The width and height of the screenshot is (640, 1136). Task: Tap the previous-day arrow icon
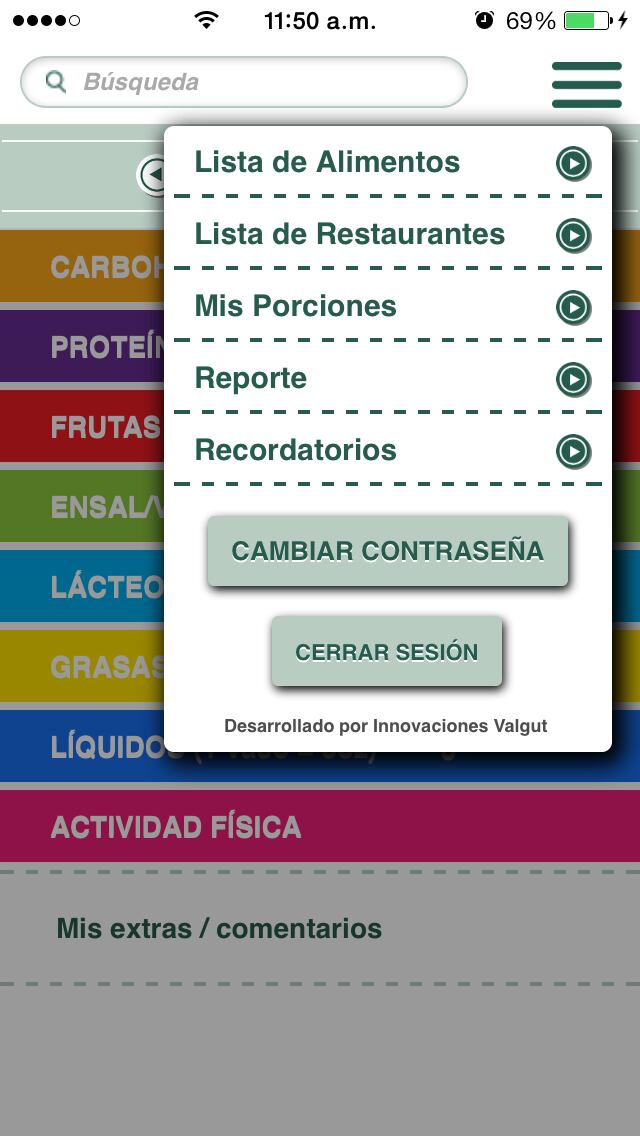point(152,176)
